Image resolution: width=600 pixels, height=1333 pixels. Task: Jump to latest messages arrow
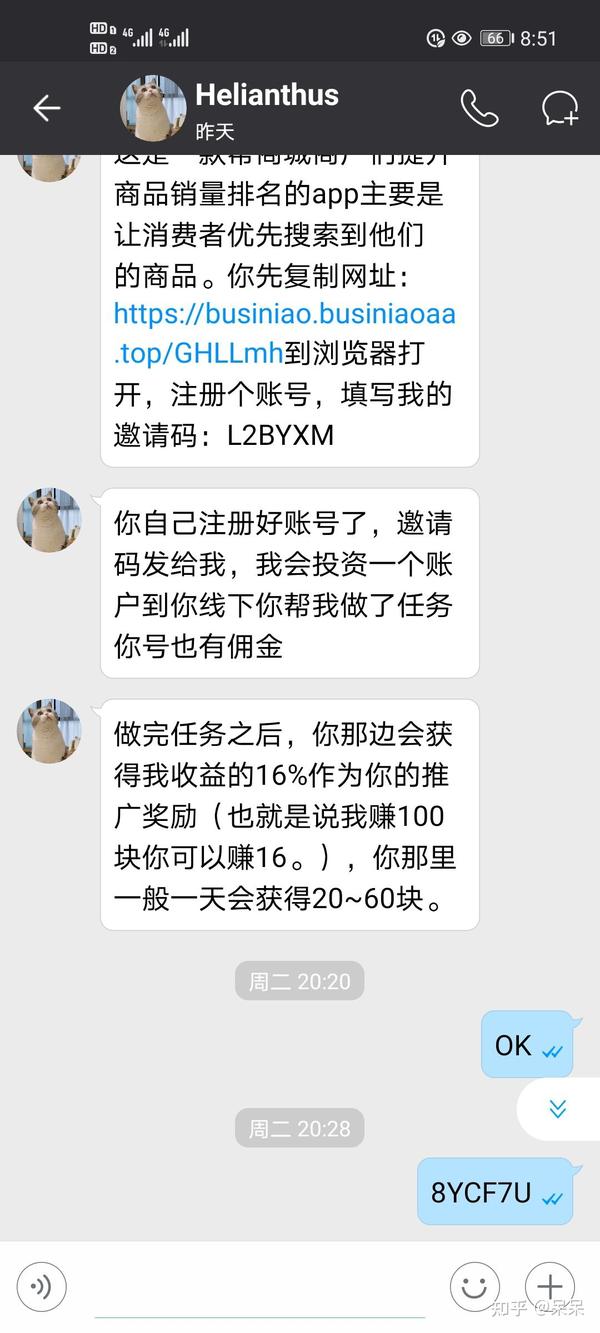[558, 1108]
